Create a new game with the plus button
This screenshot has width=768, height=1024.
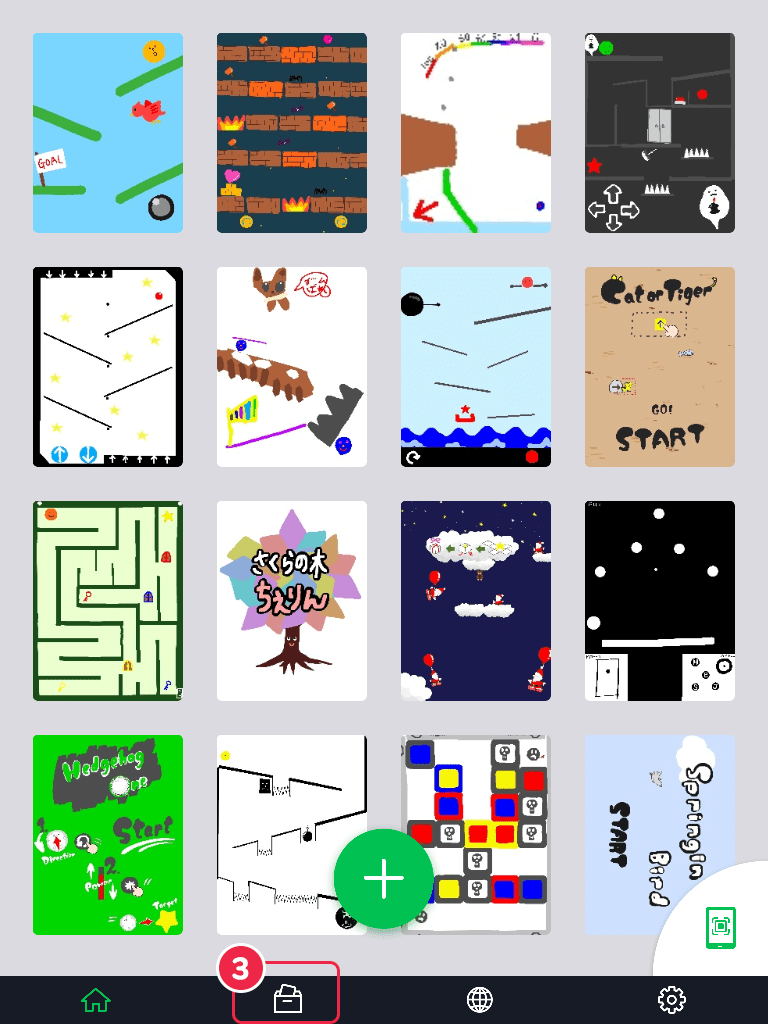pos(384,878)
